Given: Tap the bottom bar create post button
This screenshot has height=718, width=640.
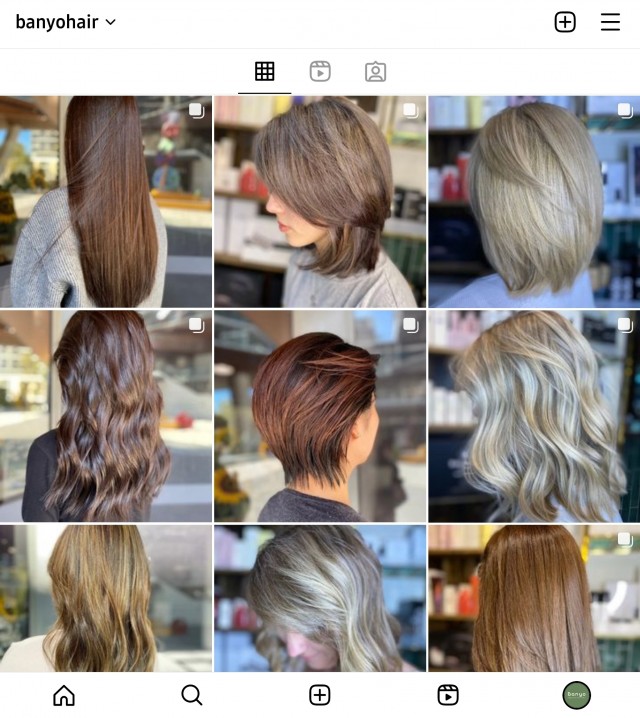Looking at the screenshot, I should [x=320, y=695].
